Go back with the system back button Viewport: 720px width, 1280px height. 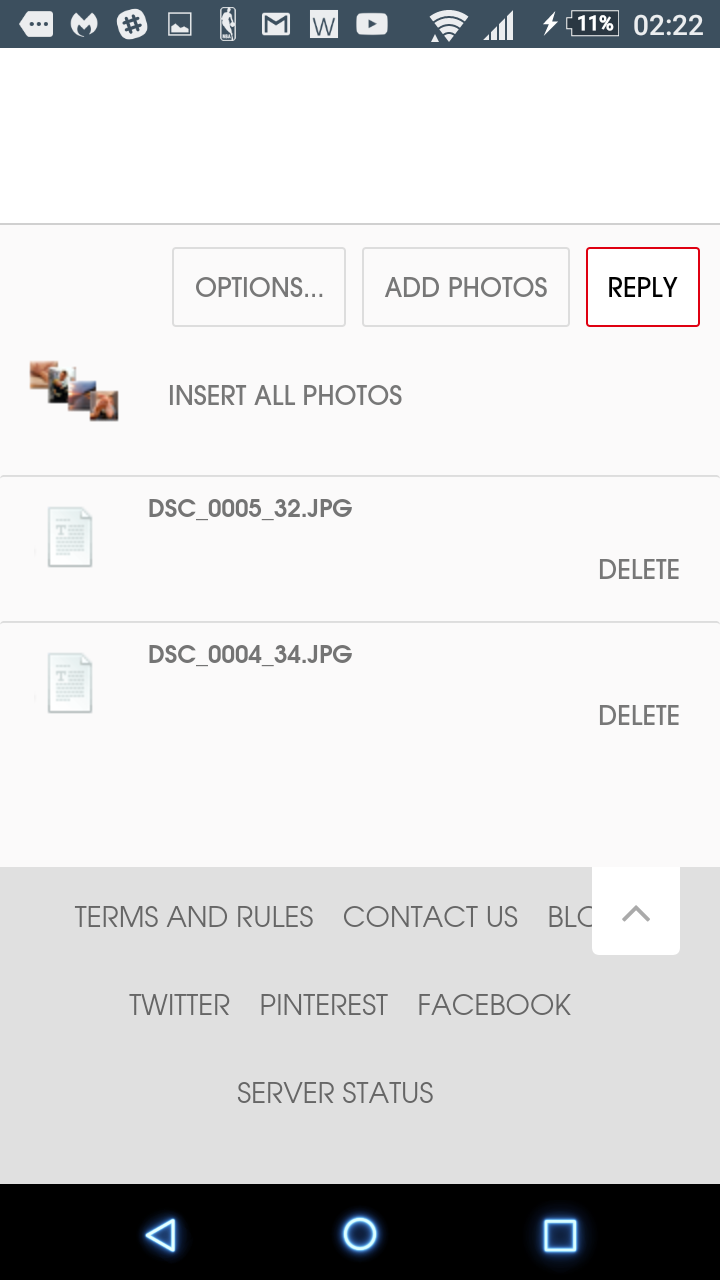coord(160,1235)
